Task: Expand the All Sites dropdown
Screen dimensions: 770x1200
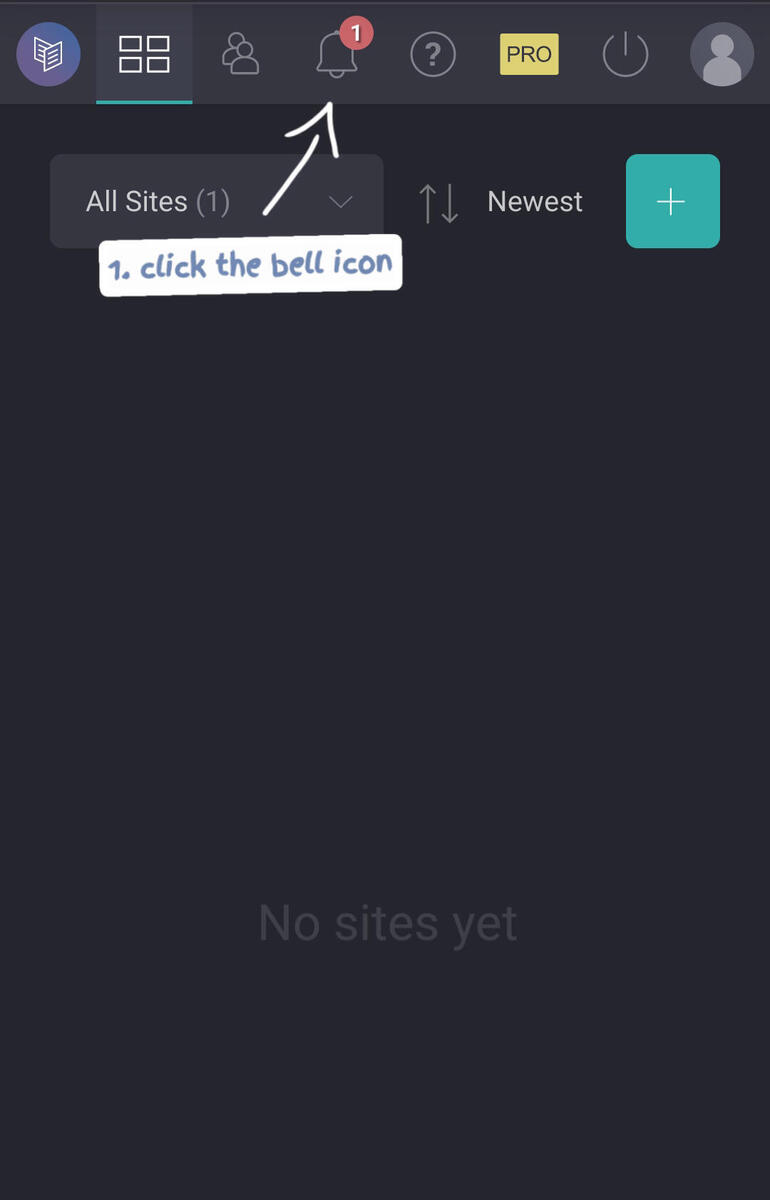Action: tap(216, 201)
